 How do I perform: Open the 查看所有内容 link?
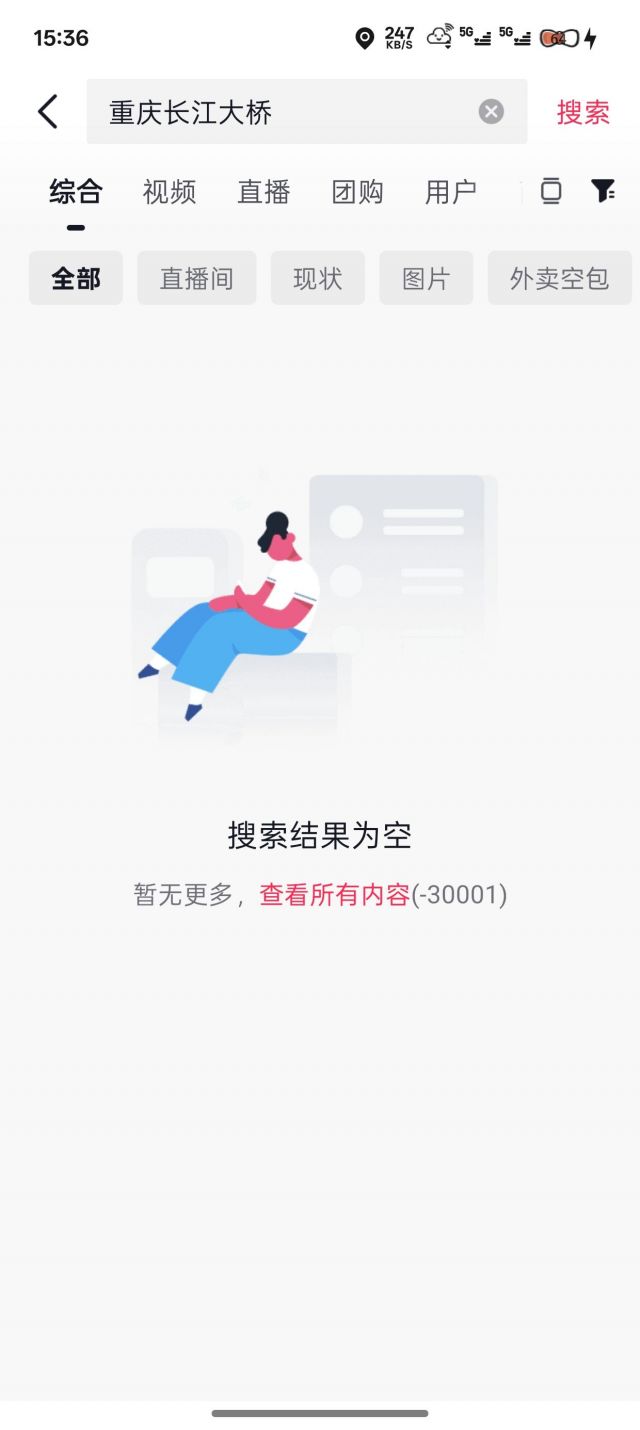click(334, 894)
